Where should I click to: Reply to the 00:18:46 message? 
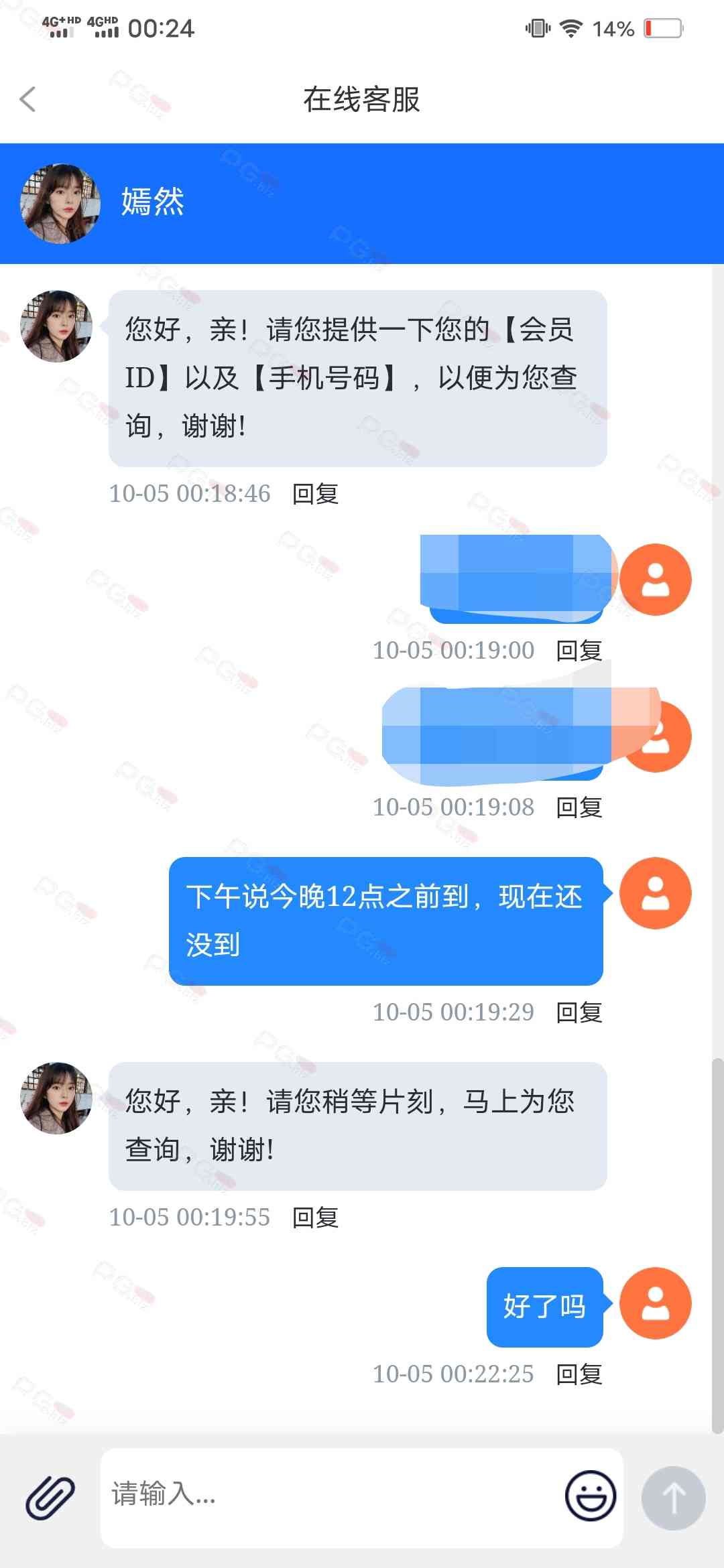pyautogui.click(x=315, y=494)
